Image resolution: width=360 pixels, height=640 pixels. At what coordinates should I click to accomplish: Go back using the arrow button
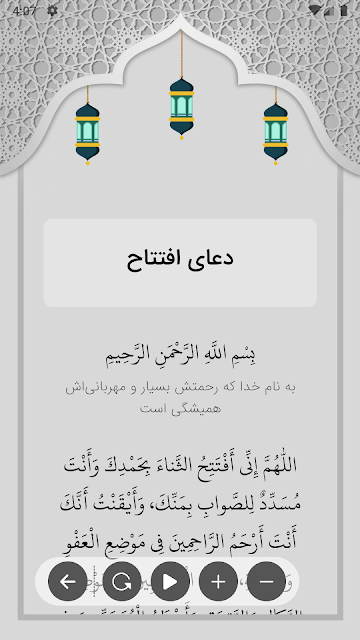68,581
